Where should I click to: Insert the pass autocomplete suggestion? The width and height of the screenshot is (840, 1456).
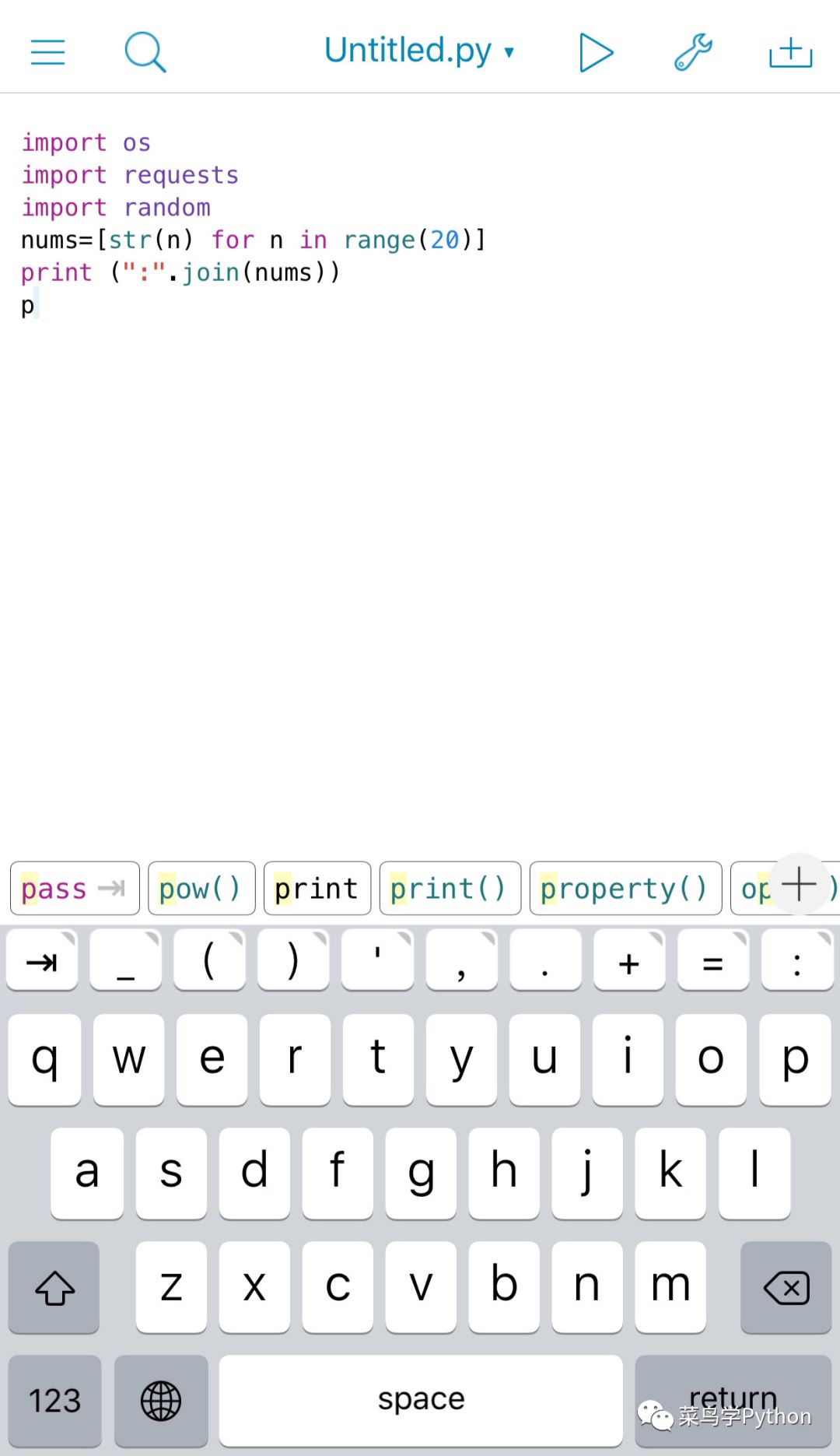click(x=74, y=888)
